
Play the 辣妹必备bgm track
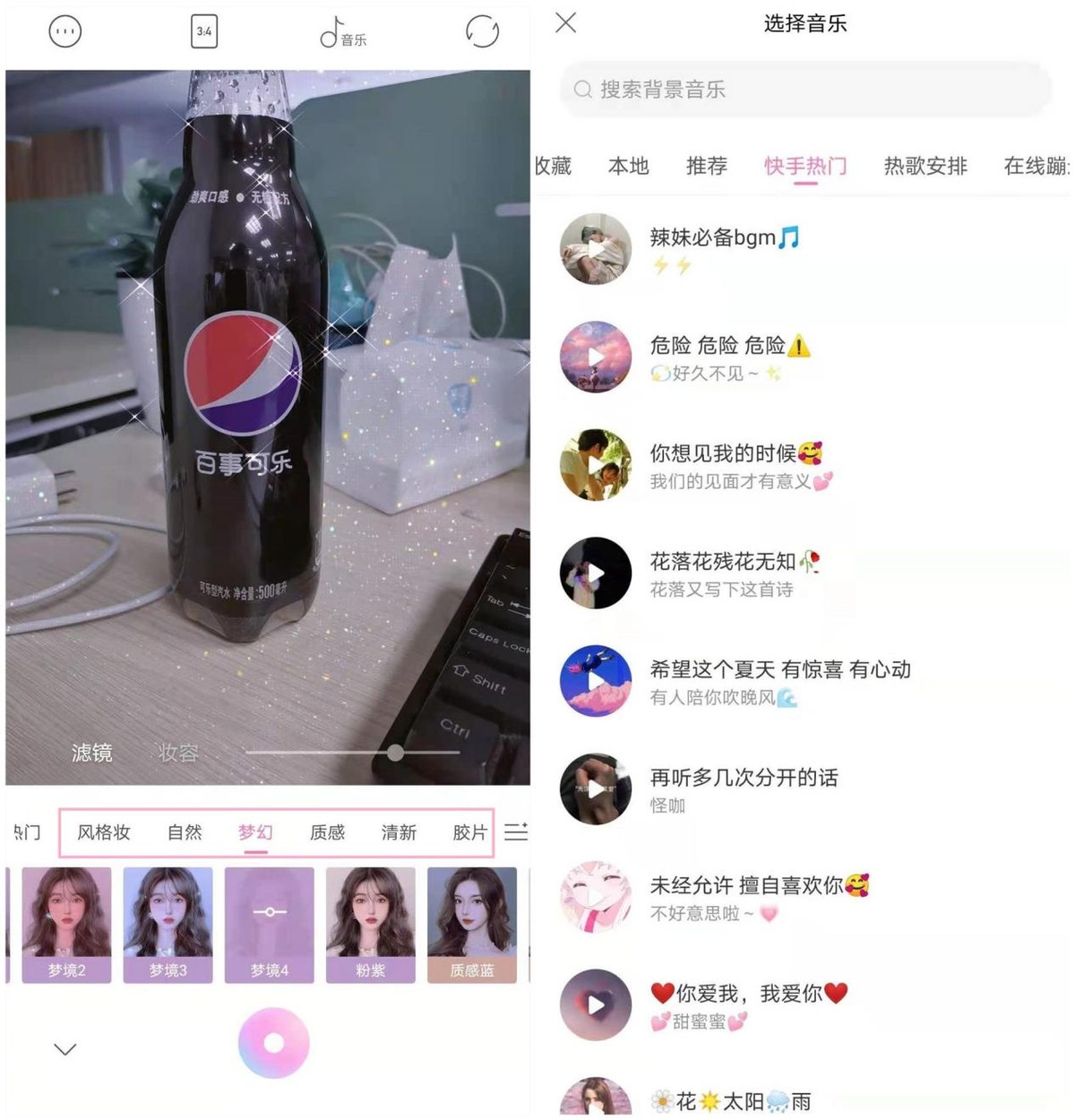(596, 249)
